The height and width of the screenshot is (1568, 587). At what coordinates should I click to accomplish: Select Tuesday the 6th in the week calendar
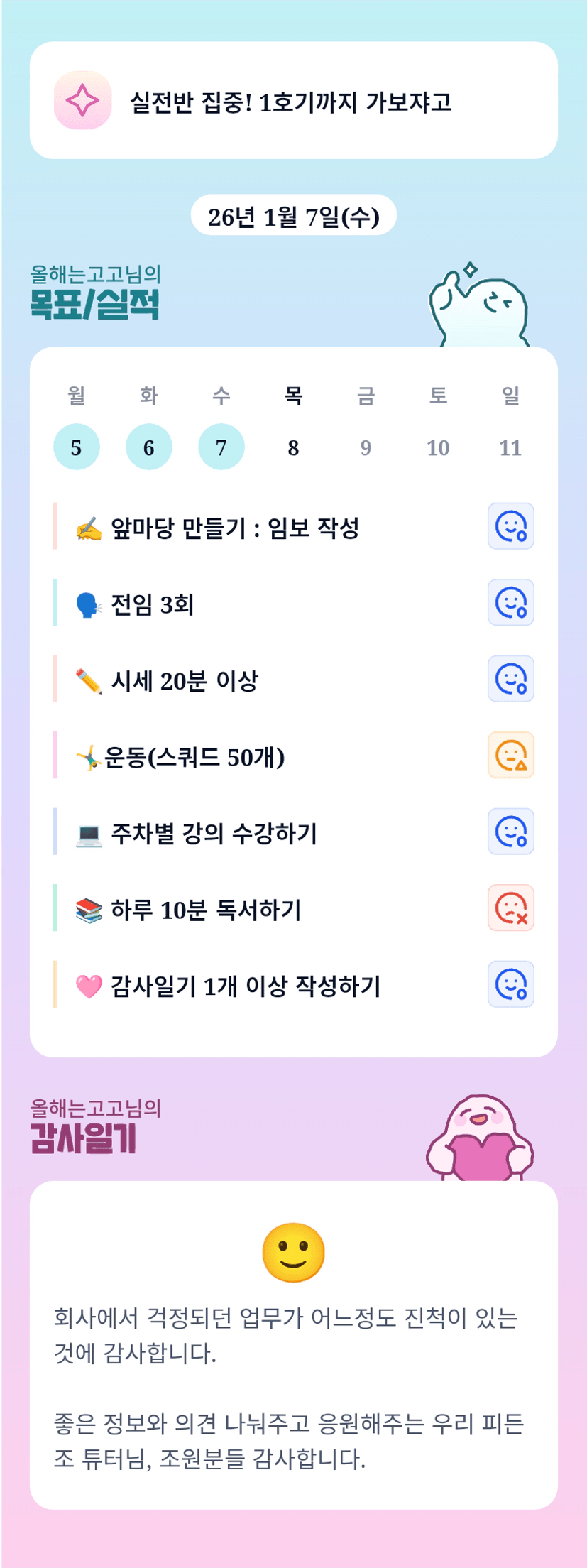149,447
